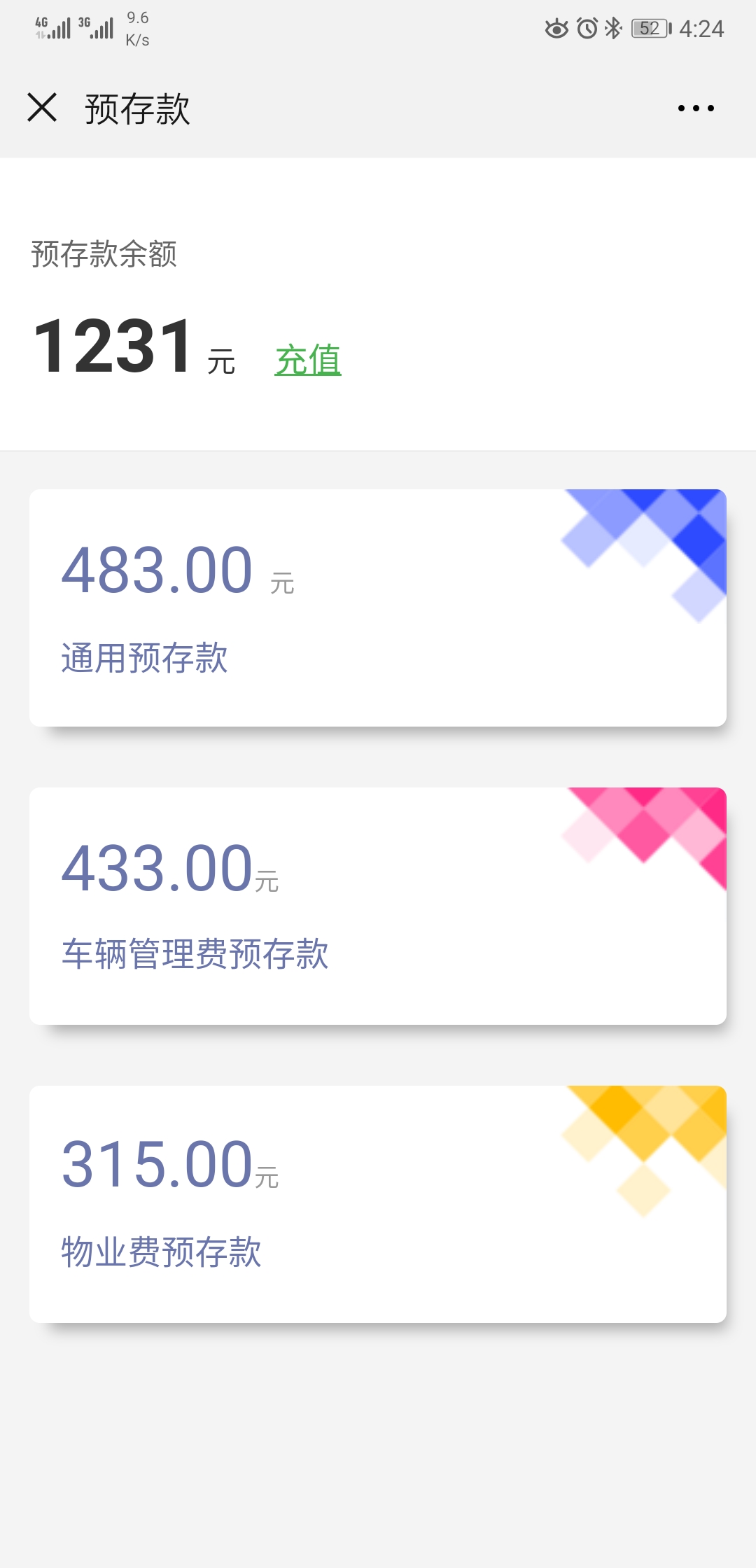Tap the 预存款 title text
The width and height of the screenshot is (756, 1568).
pyautogui.click(x=137, y=108)
